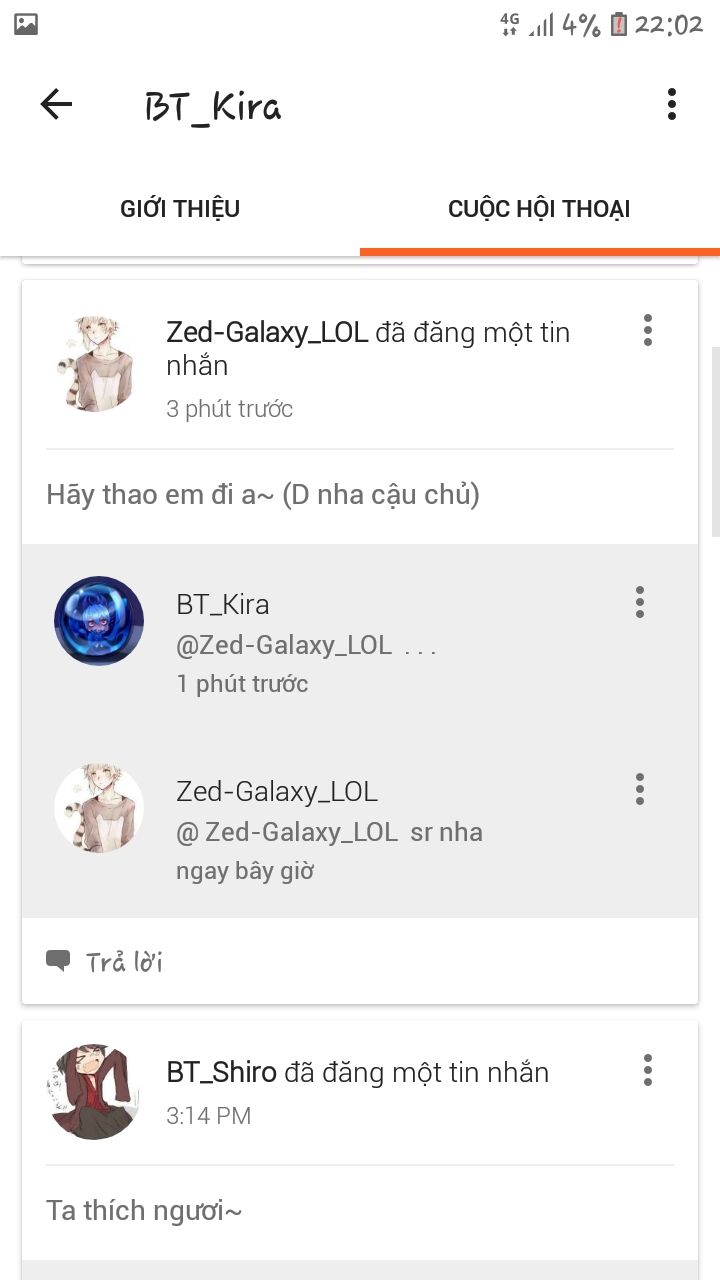720x1280 pixels.
Task: Select the CUỘC HỘI THOẠI tab
Action: tap(539, 209)
